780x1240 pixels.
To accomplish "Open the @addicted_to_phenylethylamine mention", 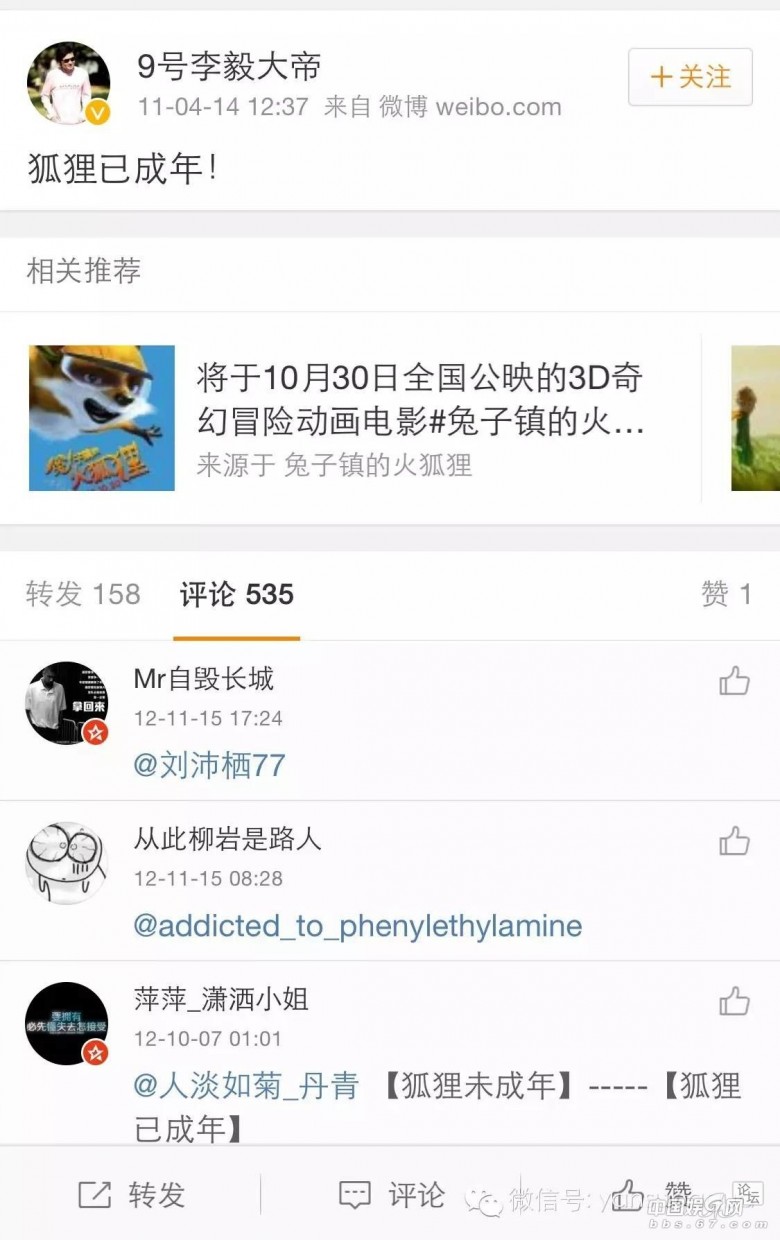I will [x=357, y=926].
